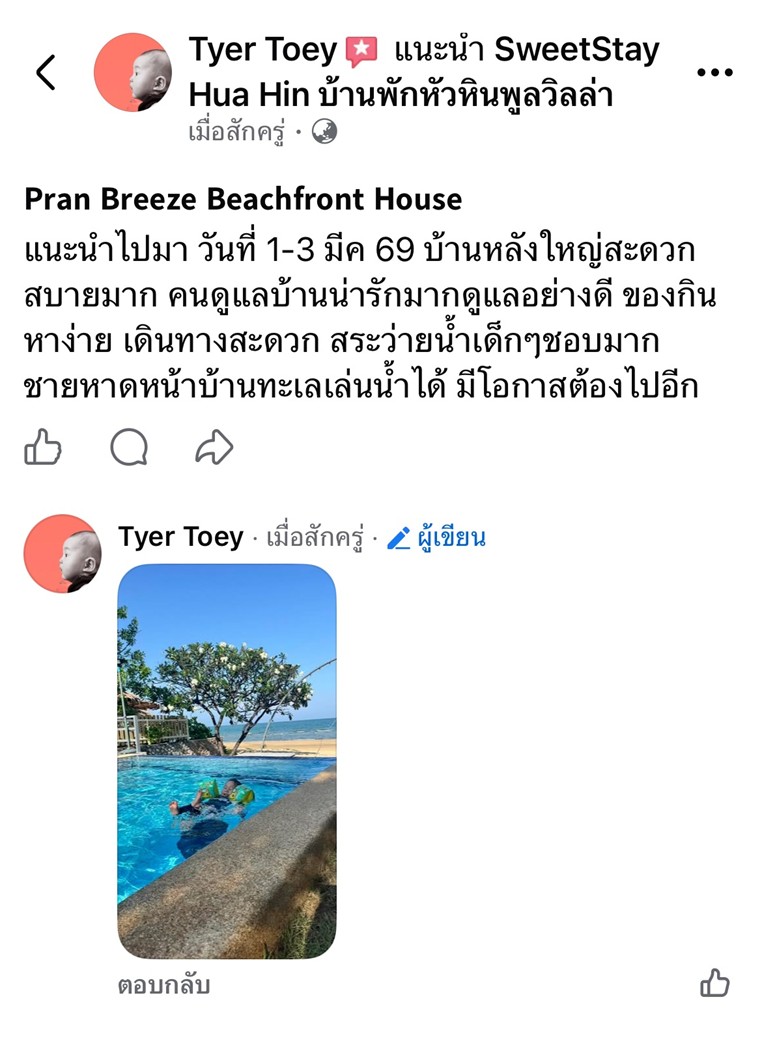
Task: Open Tyer Toey's name in the comment
Action: [x=181, y=537]
